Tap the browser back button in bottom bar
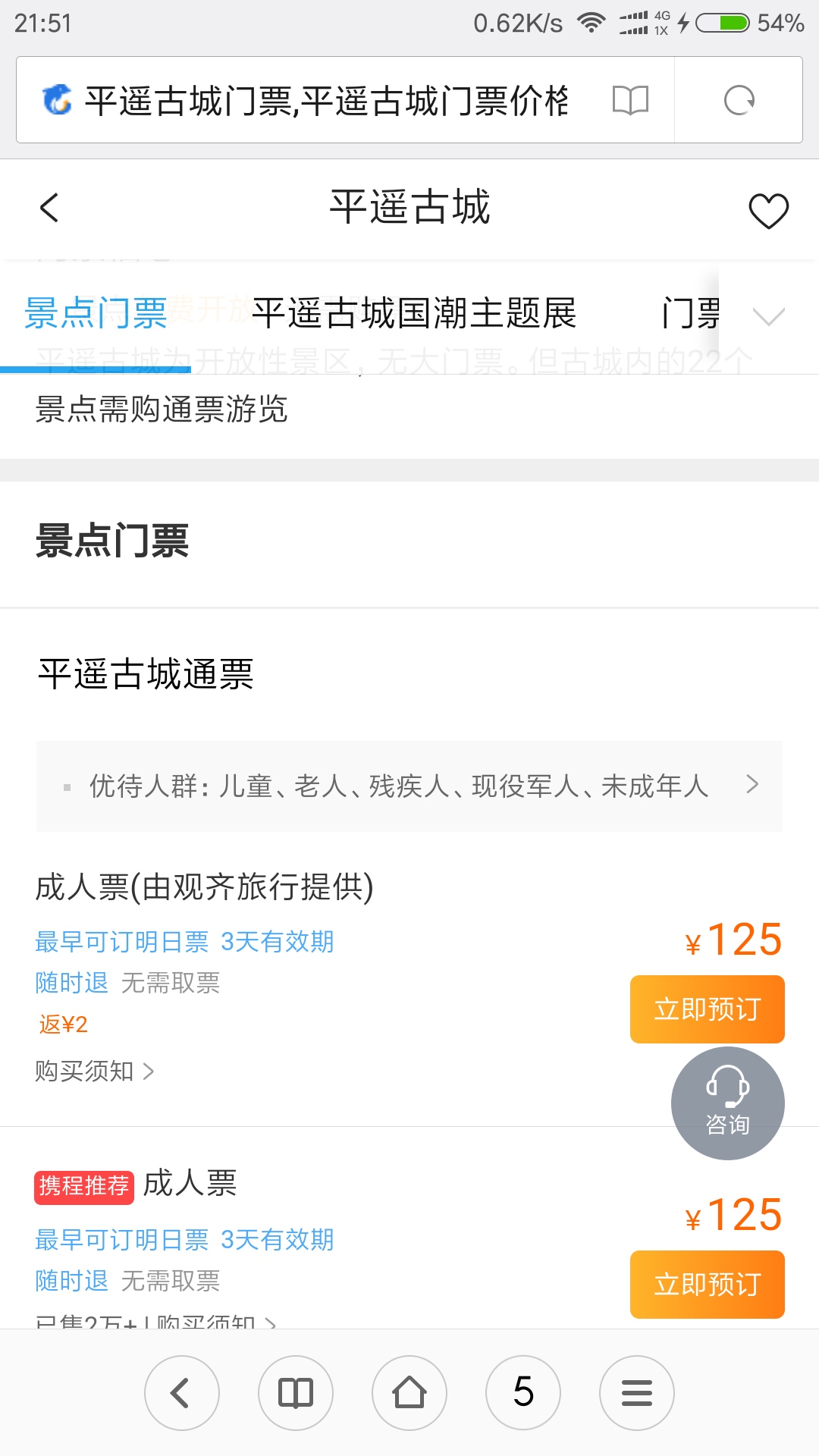Image resolution: width=819 pixels, height=1456 pixels. tap(182, 1393)
